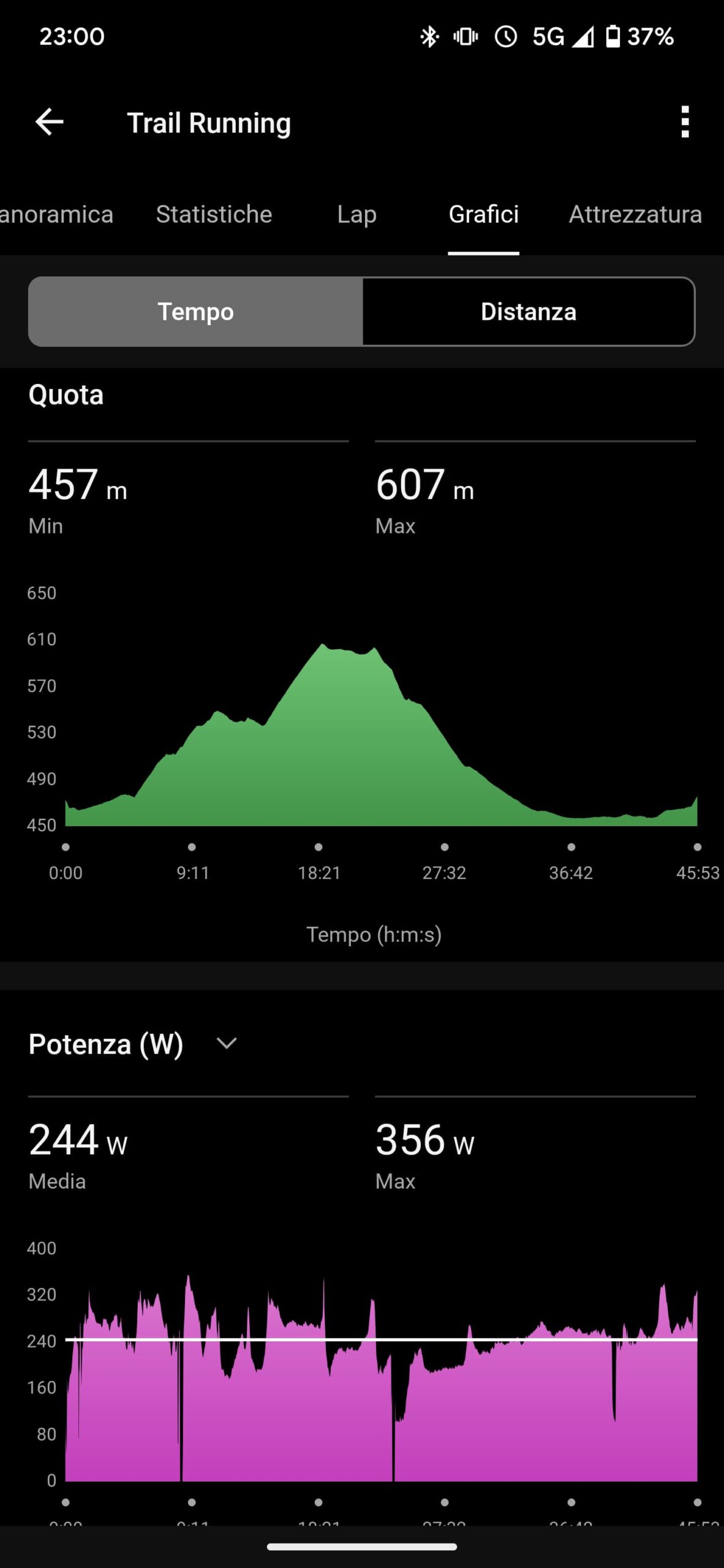Screen dimensions: 724x1568
Task: Select the Grafici tab
Action: click(x=483, y=214)
